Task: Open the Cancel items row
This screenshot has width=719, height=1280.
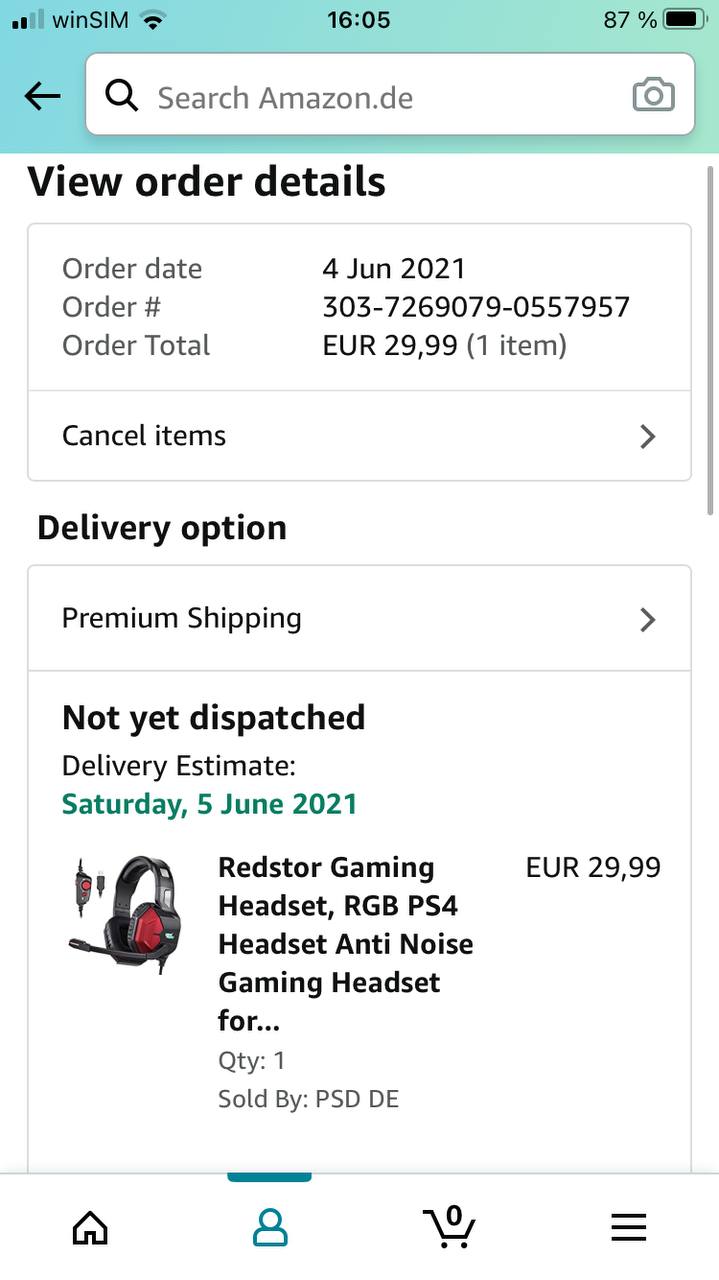Action: (359, 436)
